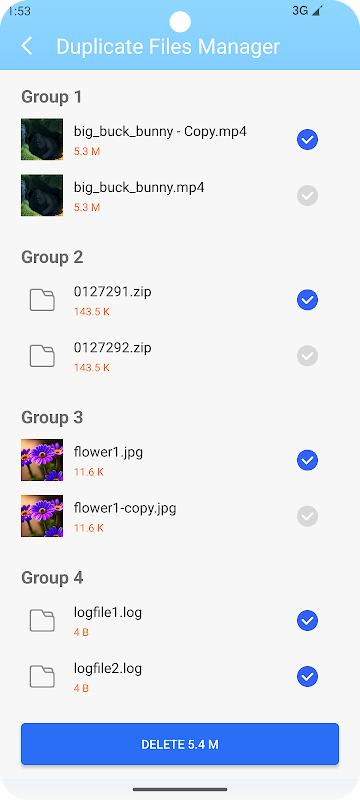Check the 0127292.zip file
The image size is (360, 800).
(x=307, y=356)
